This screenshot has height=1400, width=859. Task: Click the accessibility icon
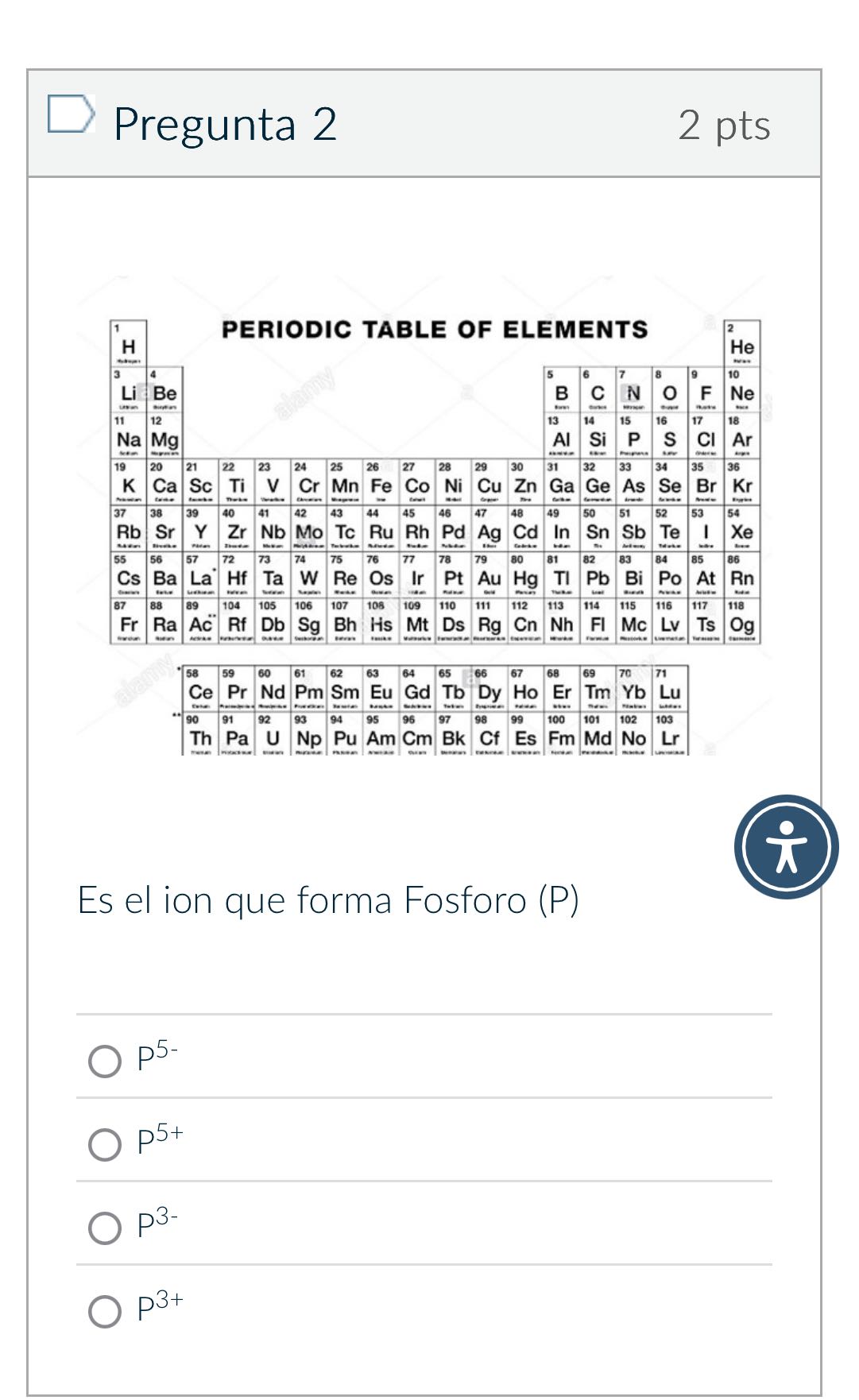point(786,845)
